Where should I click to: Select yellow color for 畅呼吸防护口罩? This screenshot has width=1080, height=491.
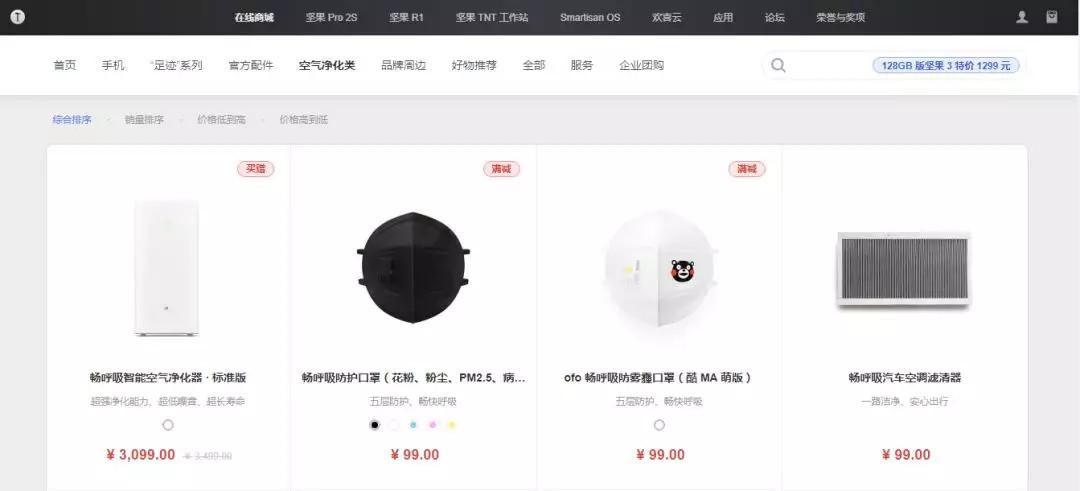(x=451, y=425)
